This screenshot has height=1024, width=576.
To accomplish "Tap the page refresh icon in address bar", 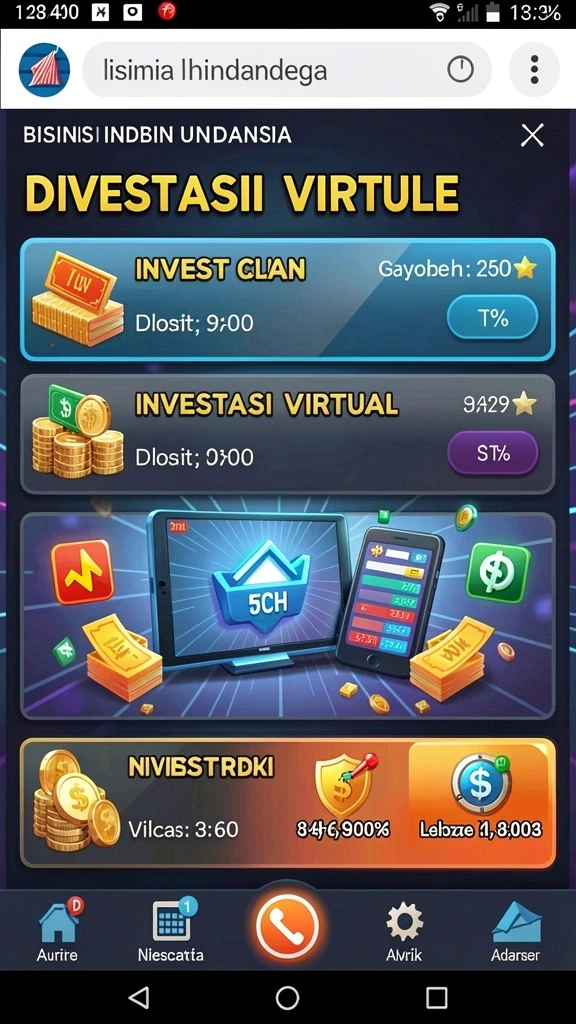I will [x=460, y=69].
